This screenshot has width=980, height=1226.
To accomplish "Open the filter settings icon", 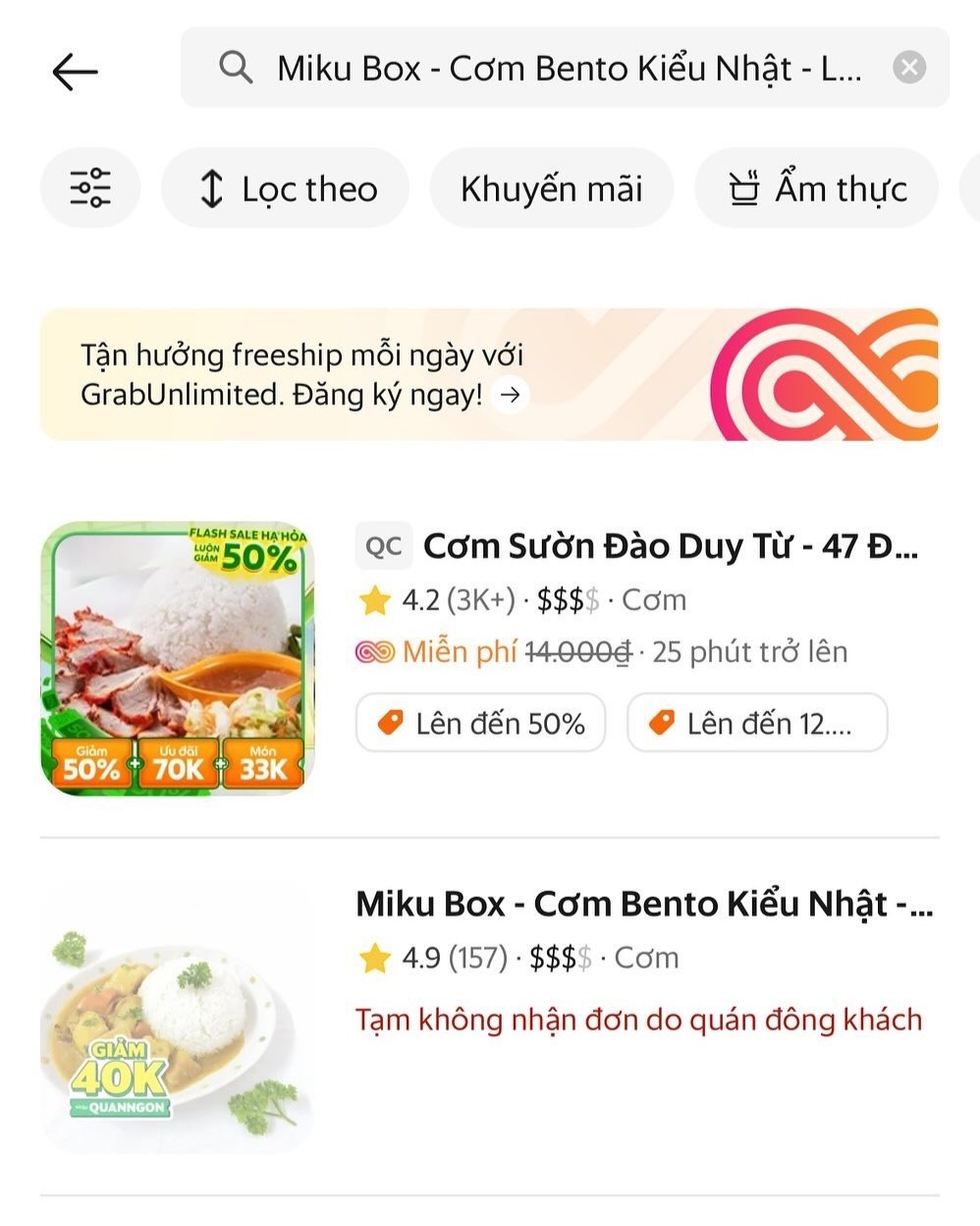I will 90,188.
